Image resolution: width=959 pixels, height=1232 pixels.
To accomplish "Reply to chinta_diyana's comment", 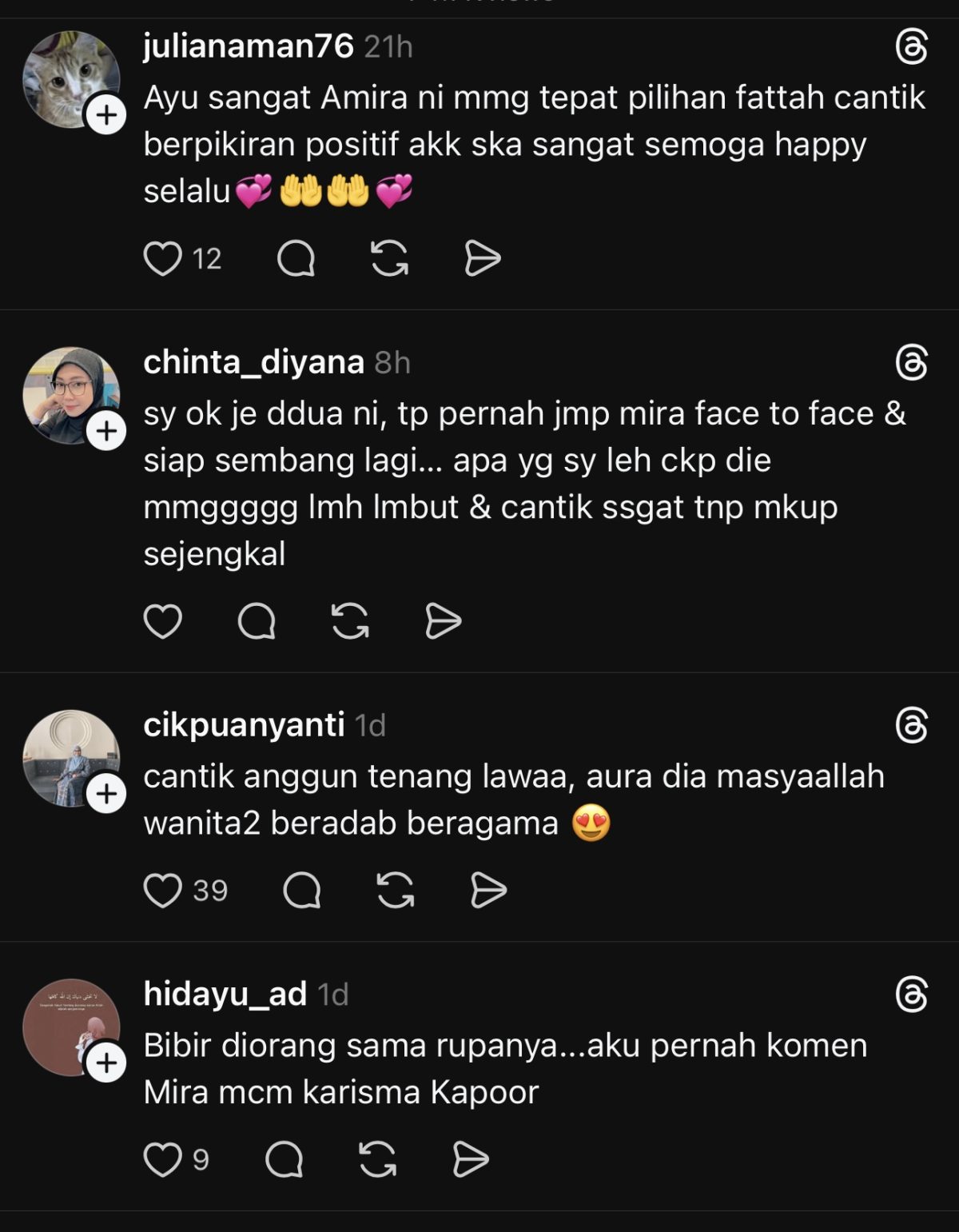I will coord(257,621).
